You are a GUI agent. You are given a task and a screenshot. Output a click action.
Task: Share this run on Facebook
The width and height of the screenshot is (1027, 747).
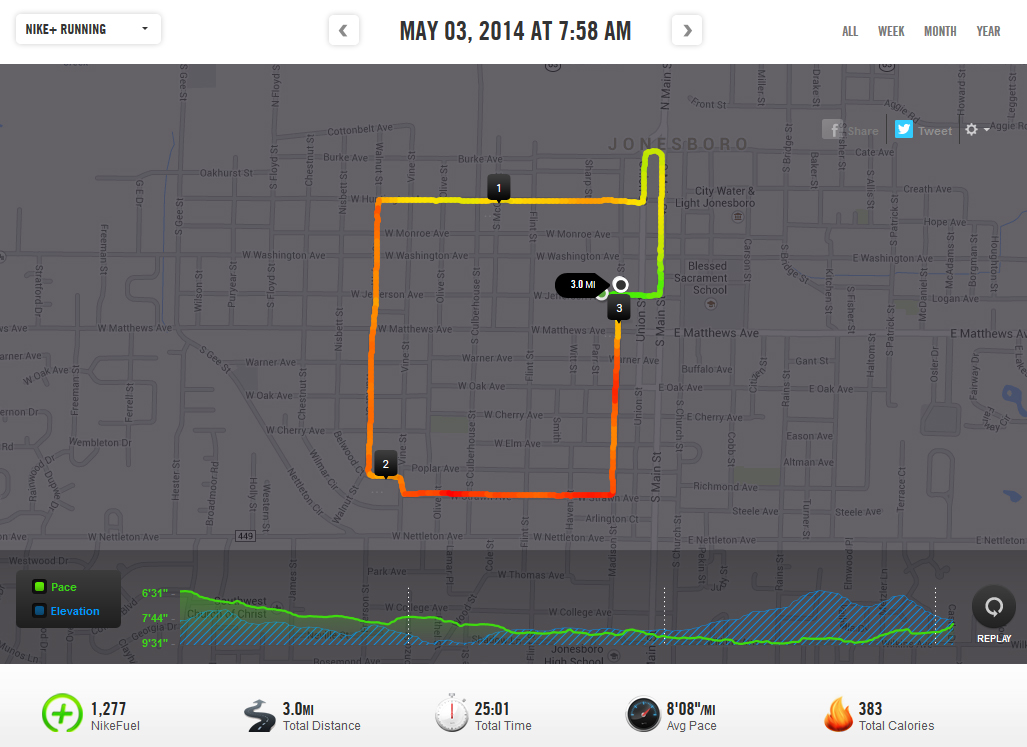tap(850, 130)
